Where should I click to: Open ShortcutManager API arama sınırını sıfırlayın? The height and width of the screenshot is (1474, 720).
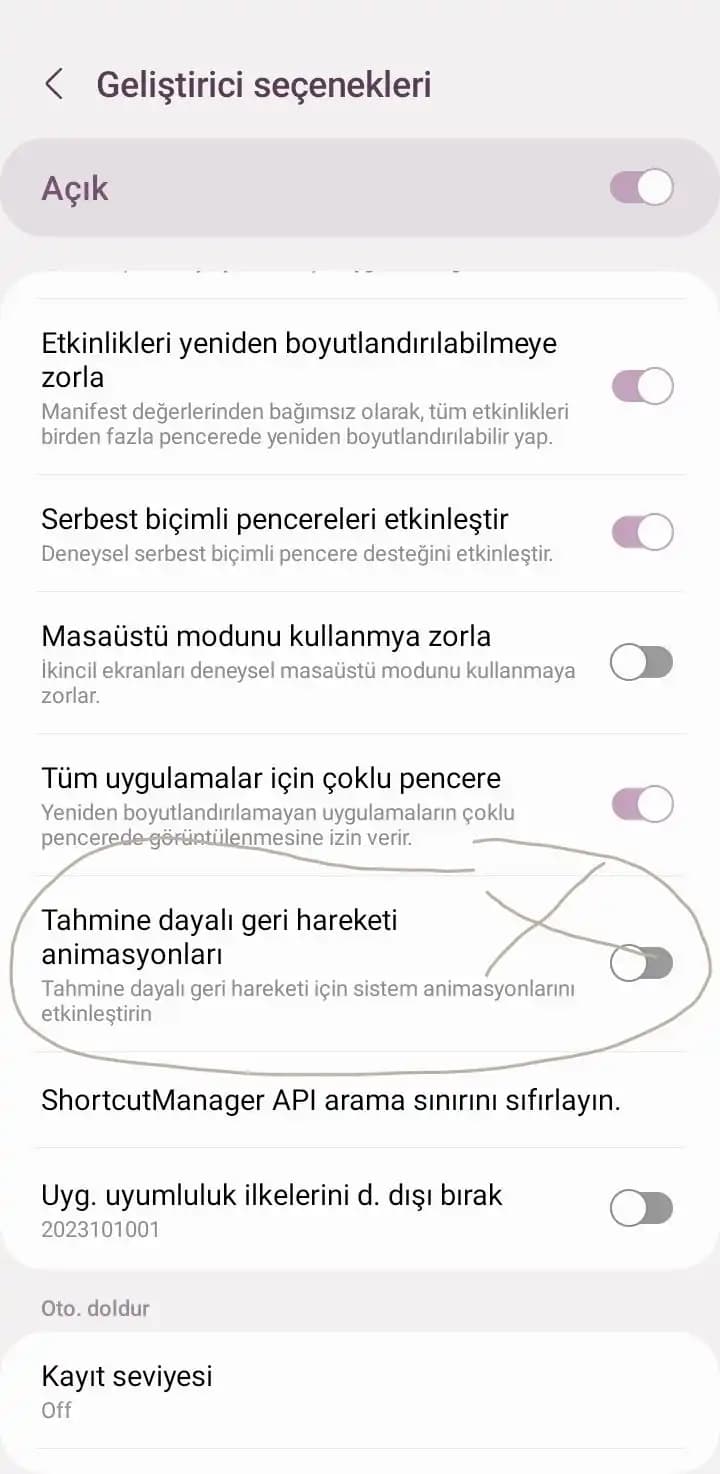(x=331, y=1100)
